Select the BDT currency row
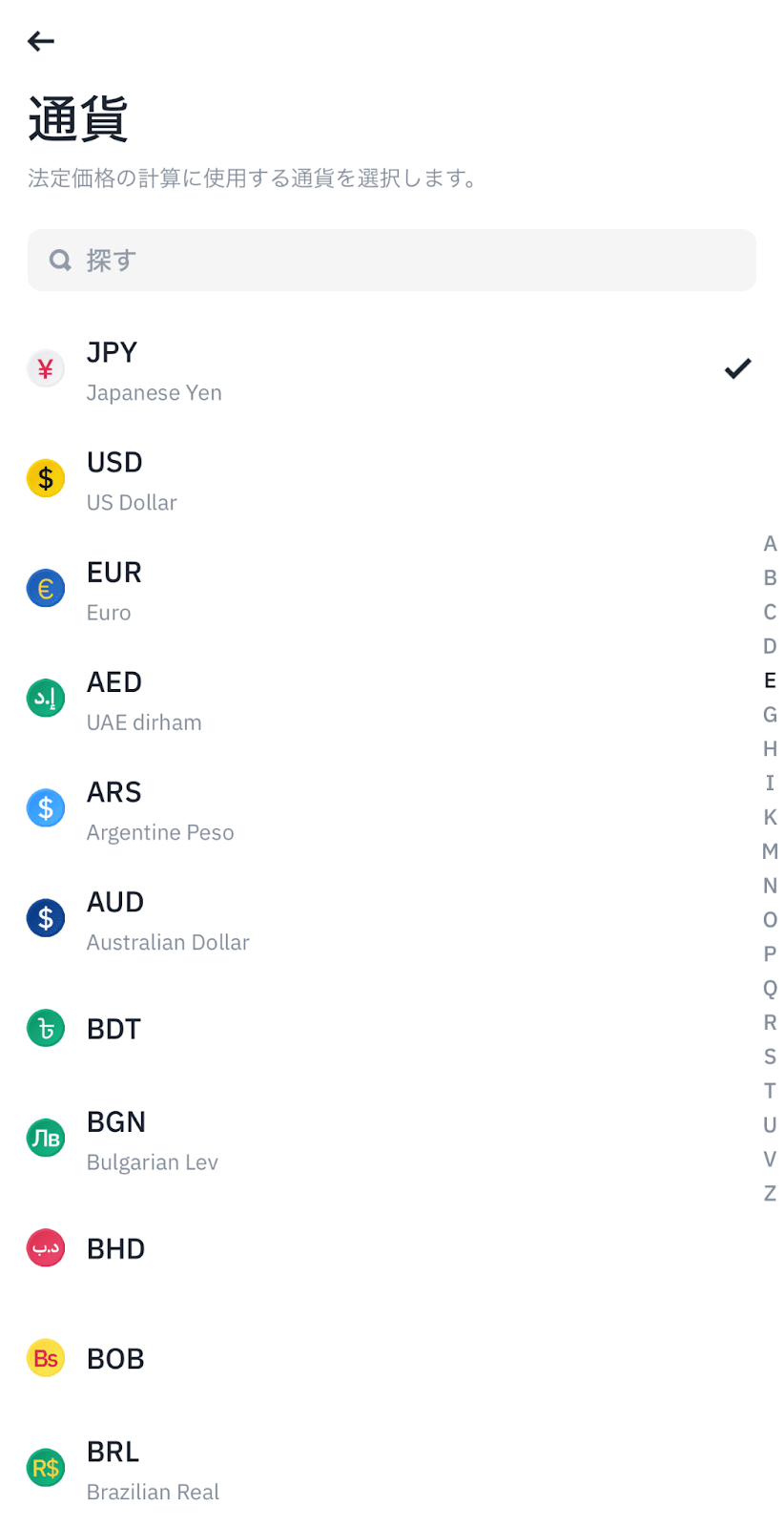784x1527 pixels. [x=392, y=1029]
